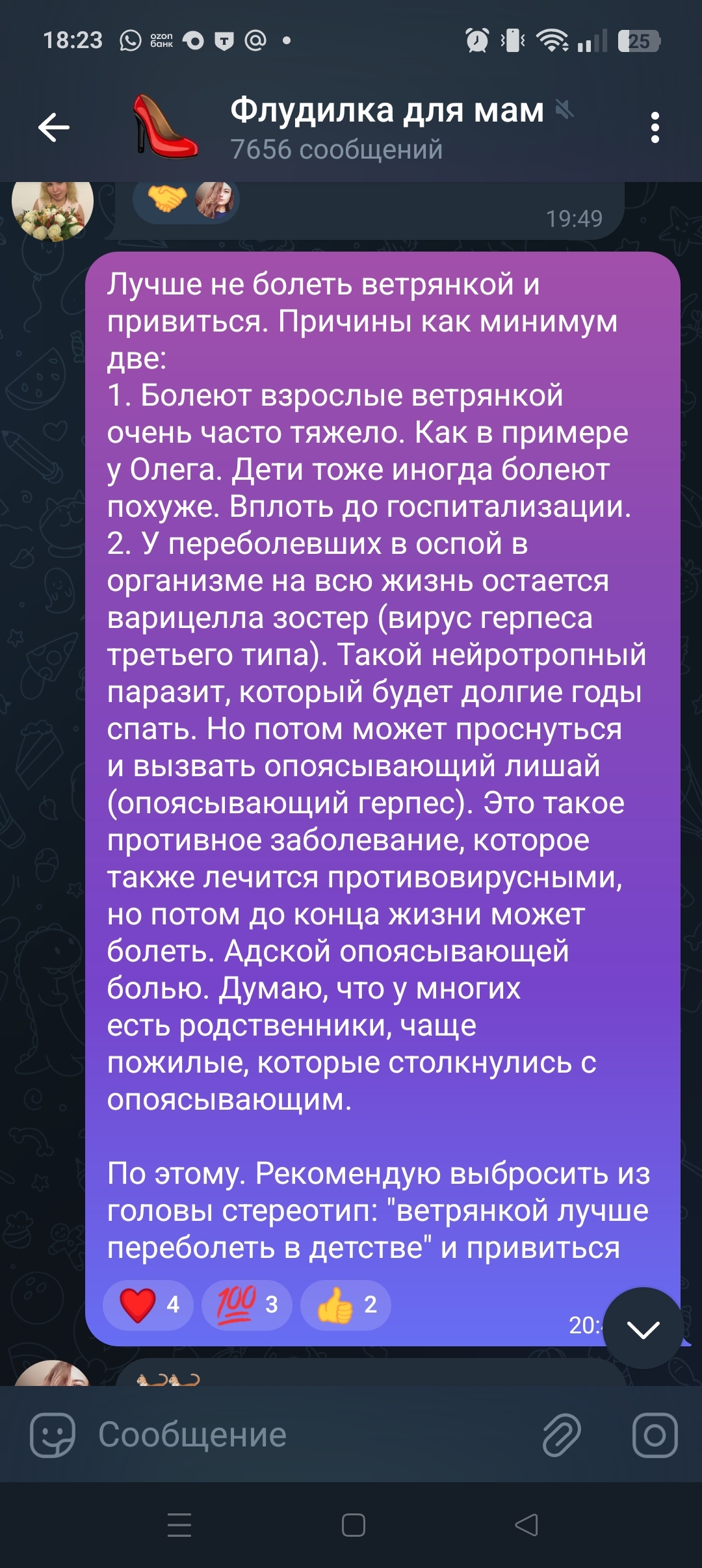Attach a file with the paperclip icon

click(x=562, y=1435)
